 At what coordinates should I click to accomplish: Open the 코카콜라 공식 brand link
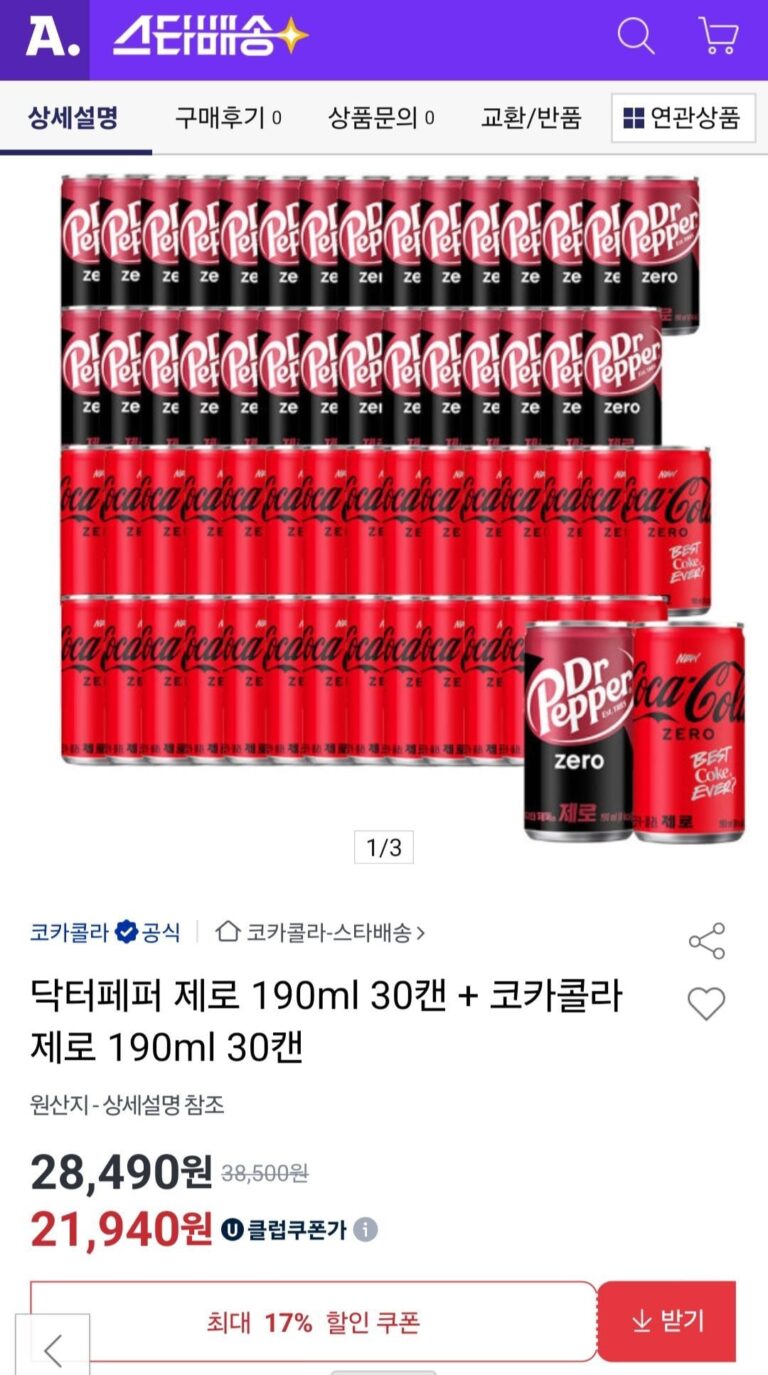pos(105,933)
